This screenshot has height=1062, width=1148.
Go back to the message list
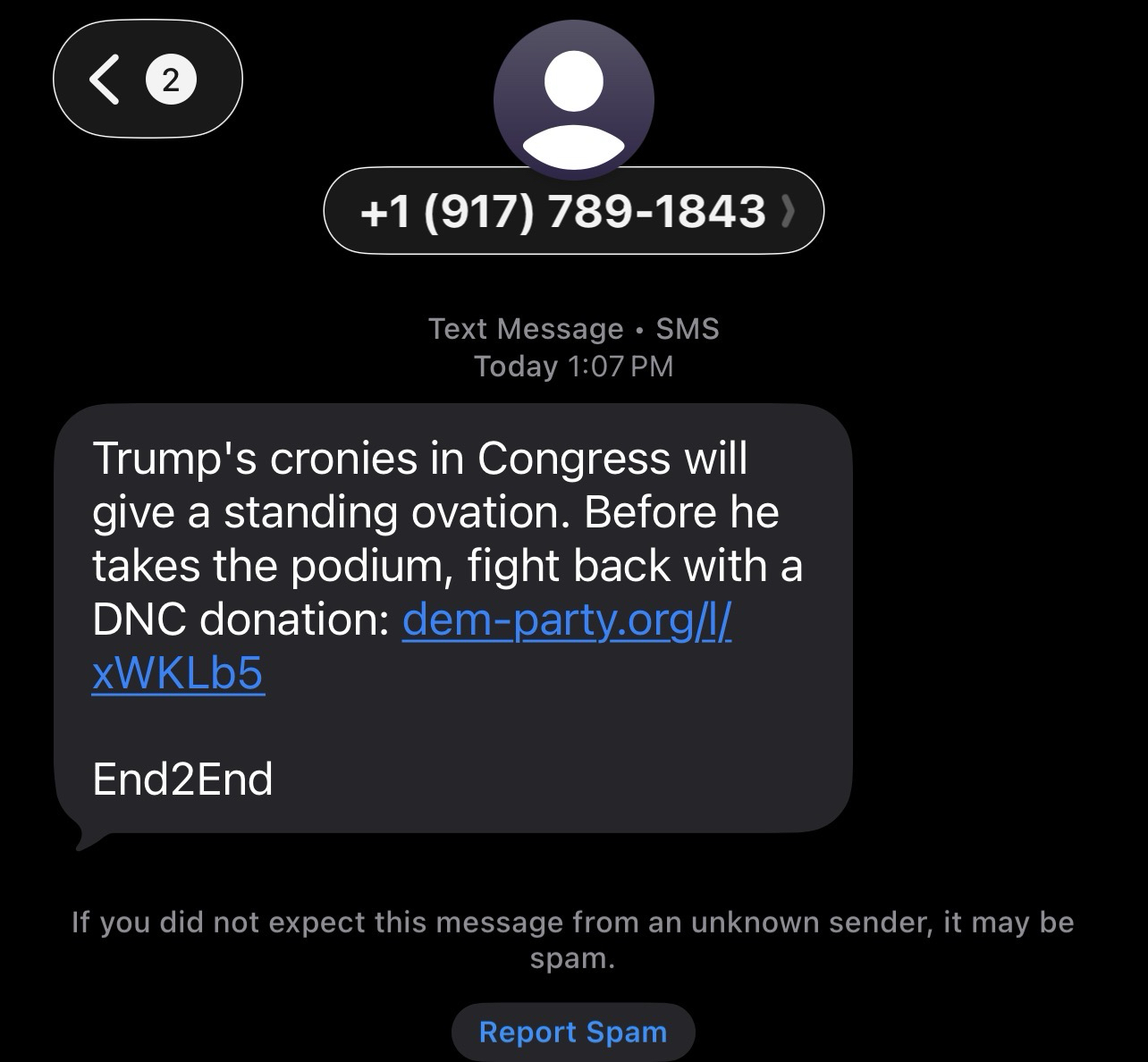click(146, 80)
